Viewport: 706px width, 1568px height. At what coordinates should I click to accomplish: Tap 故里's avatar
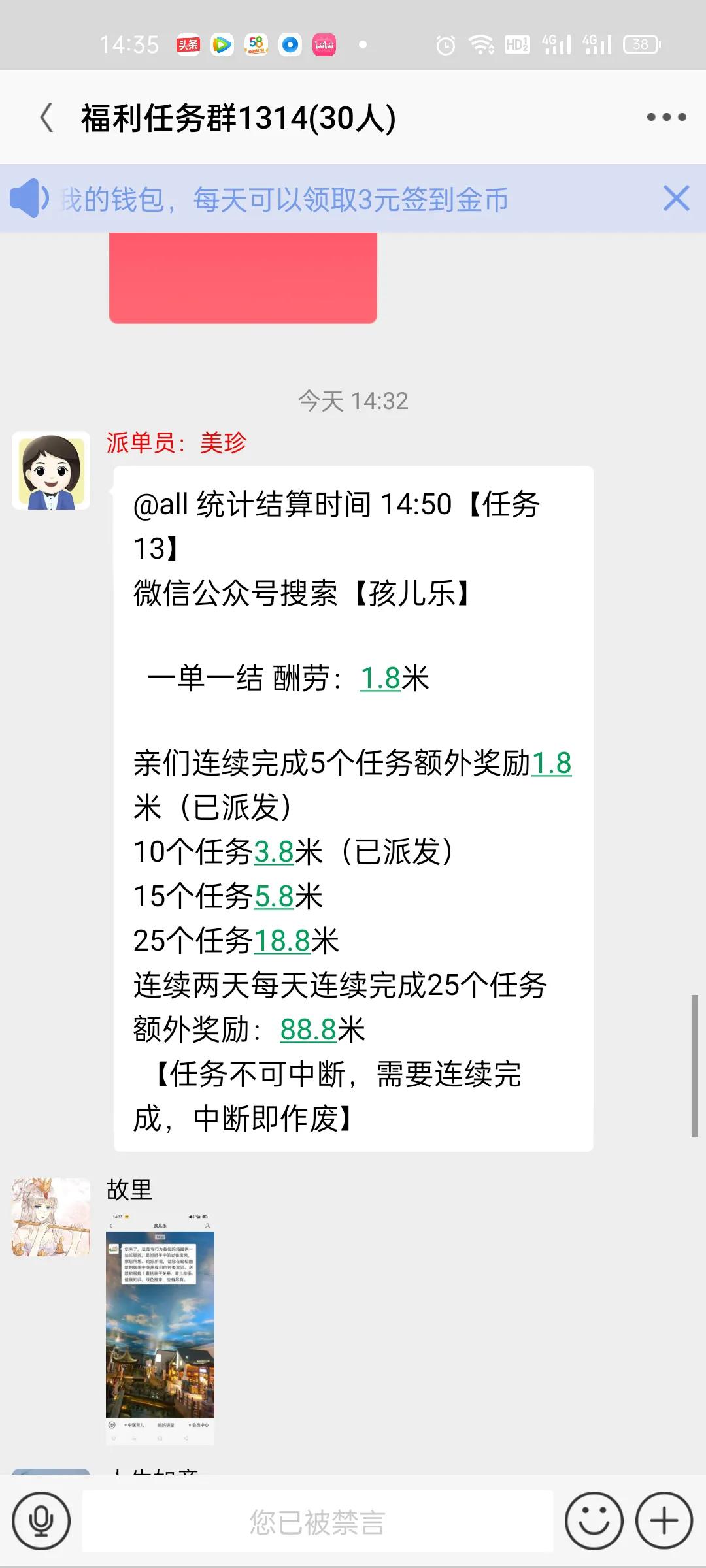[x=50, y=1218]
